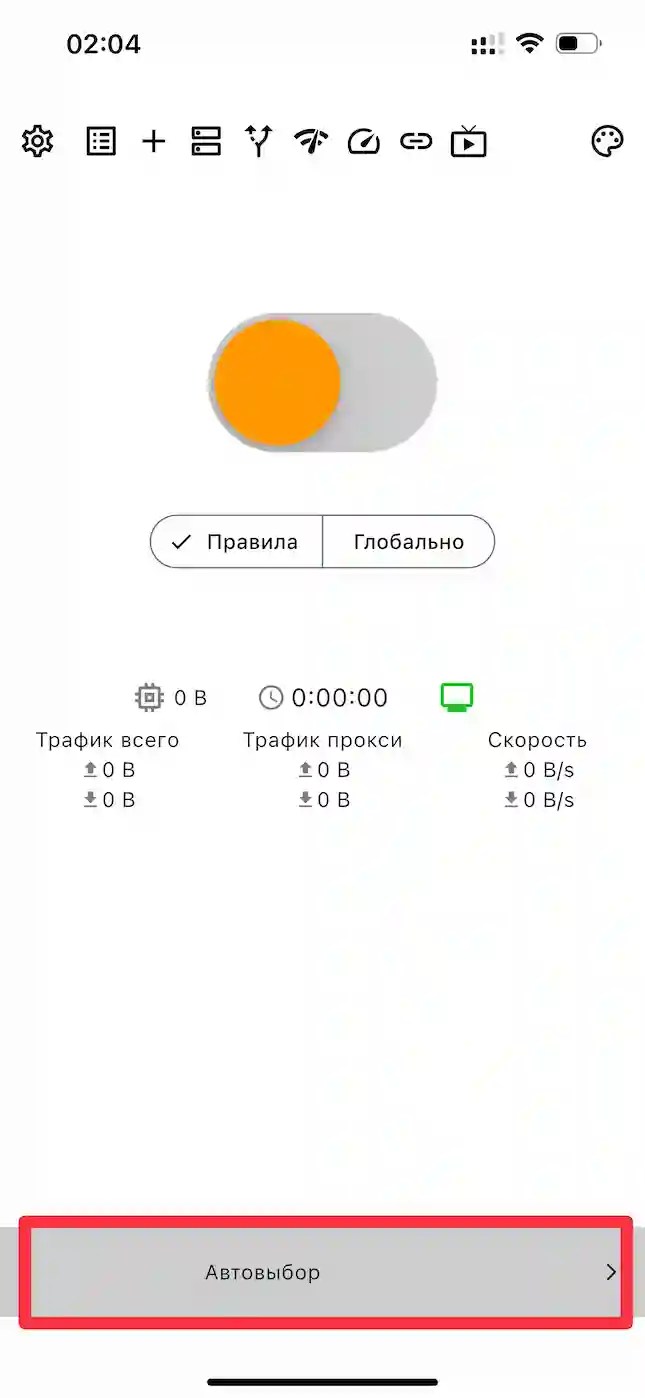645x1398 pixels.
Task: Tap the green monitor icon
Action: (457, 697)
